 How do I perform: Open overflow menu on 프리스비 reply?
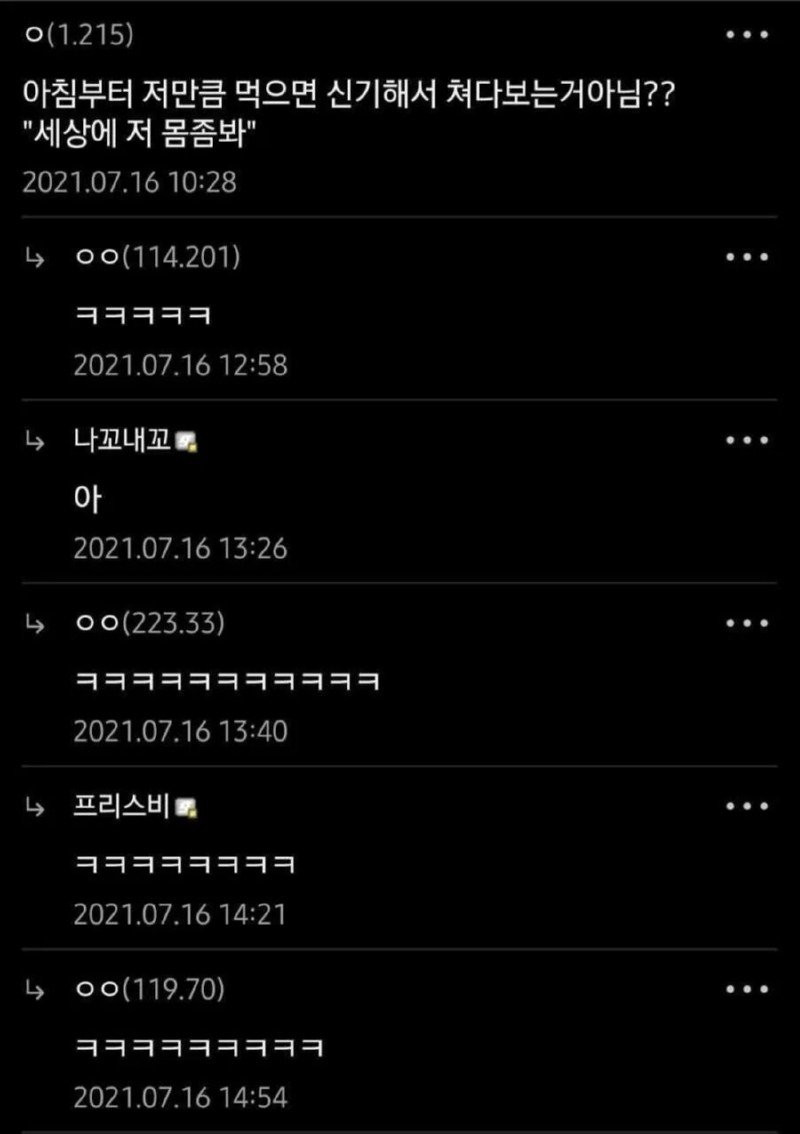pyautogui.click(x=747, y=805)
